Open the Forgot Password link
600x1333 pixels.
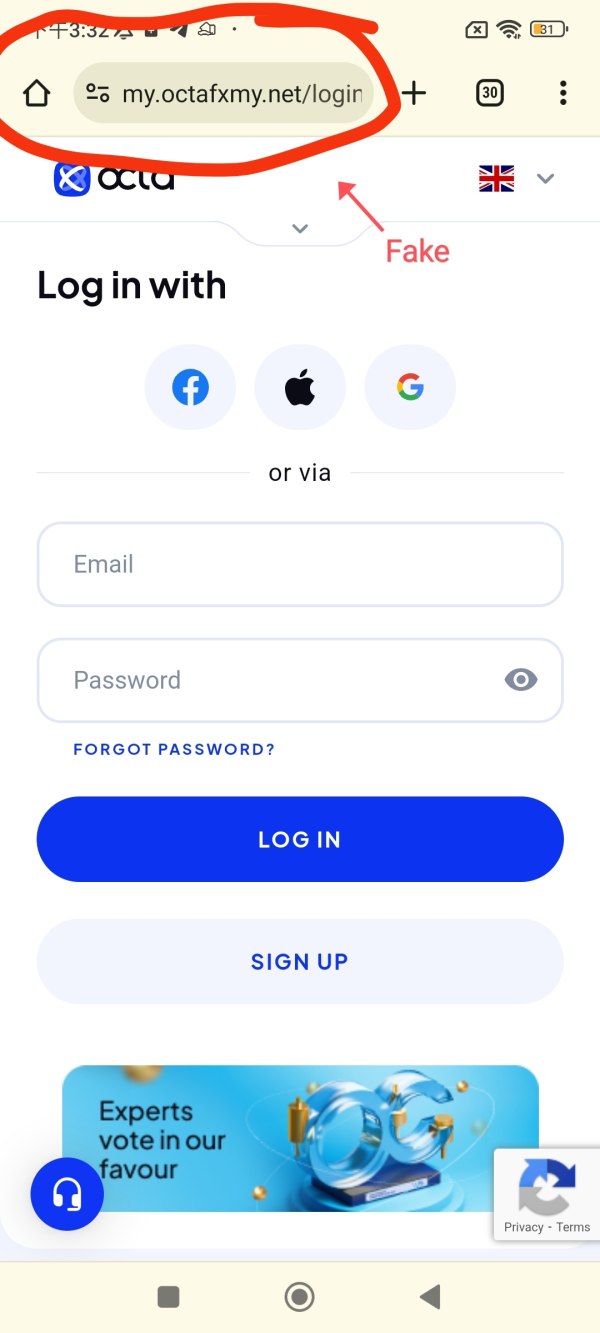174,749
